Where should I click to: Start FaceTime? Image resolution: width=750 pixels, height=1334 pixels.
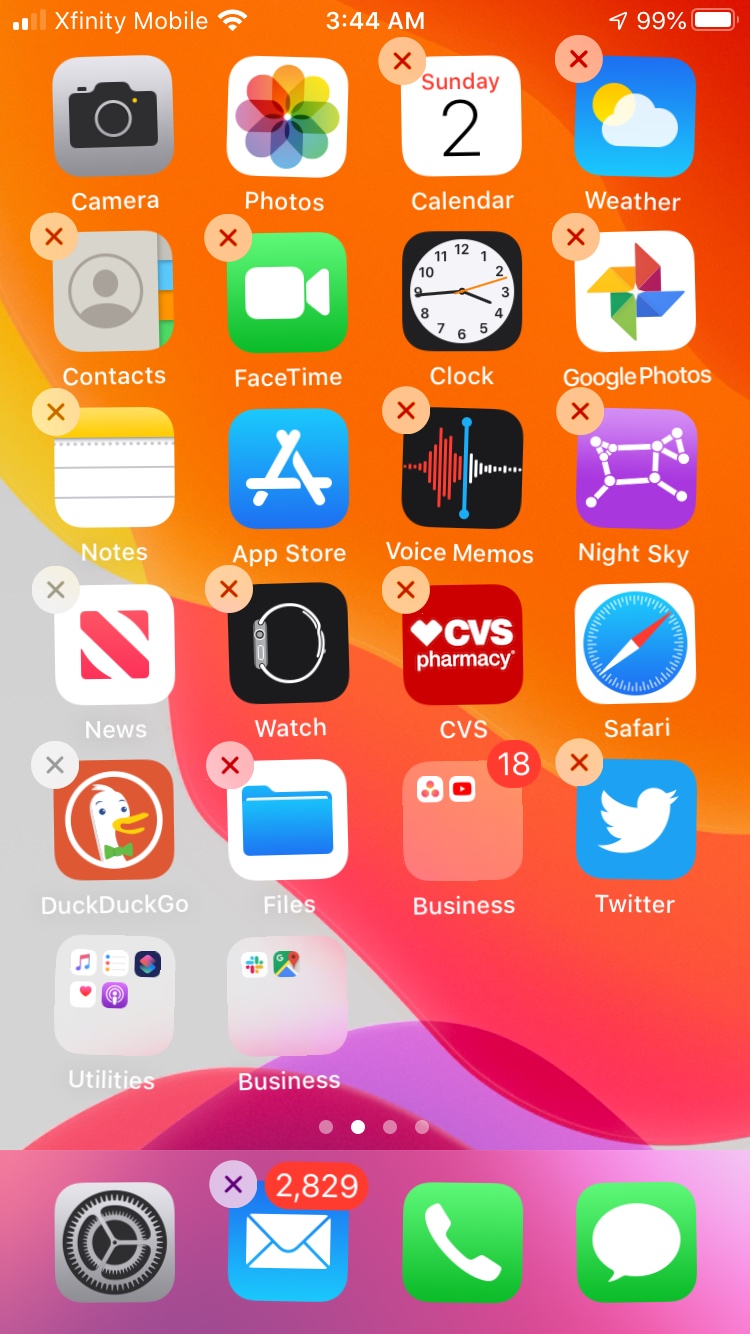pyautogui.click(x=288, y=291)
